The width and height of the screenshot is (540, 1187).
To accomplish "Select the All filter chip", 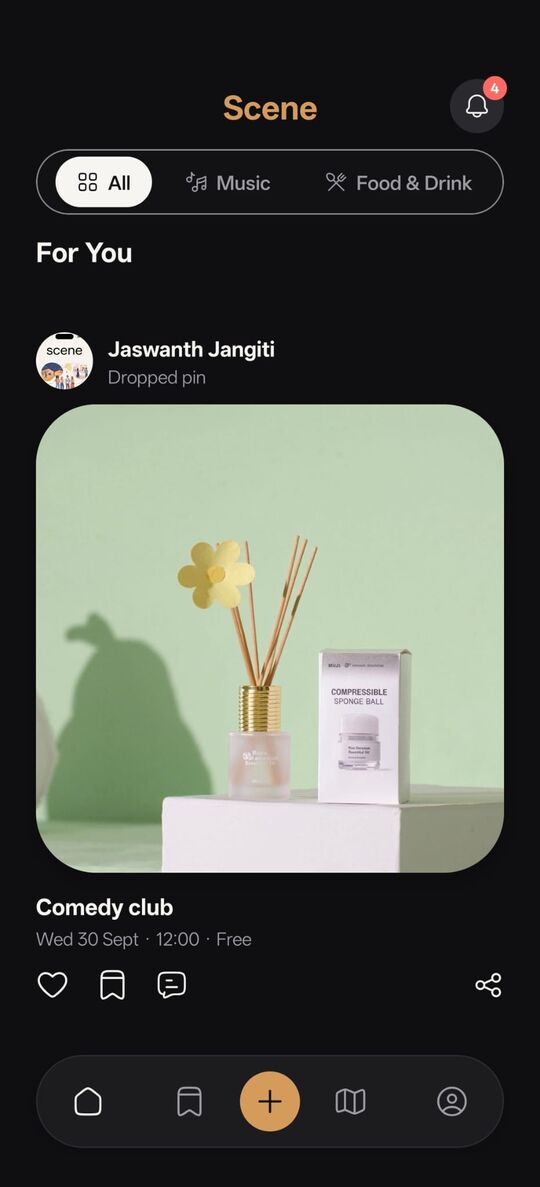I will coord(104,182).
